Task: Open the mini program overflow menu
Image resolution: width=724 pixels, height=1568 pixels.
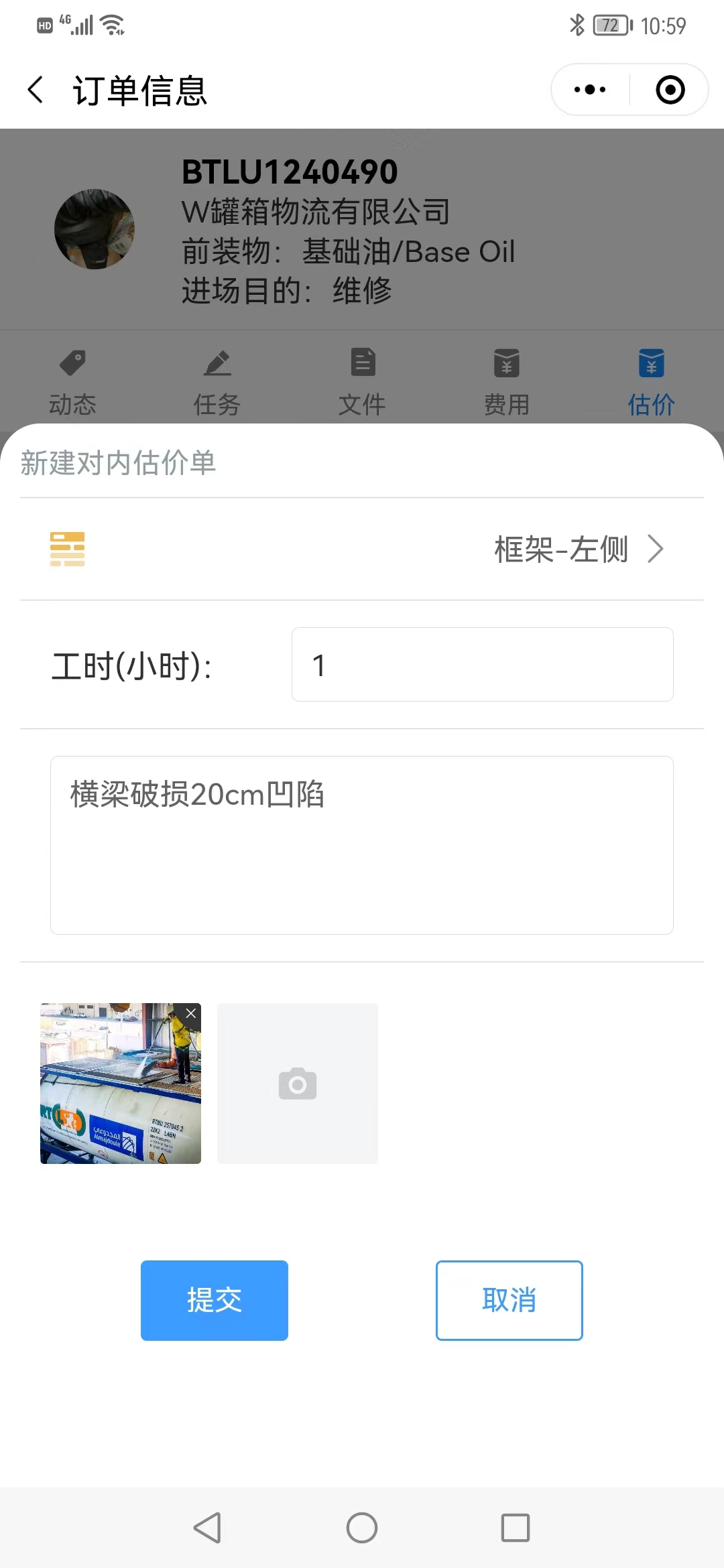Action: (590, 90)
